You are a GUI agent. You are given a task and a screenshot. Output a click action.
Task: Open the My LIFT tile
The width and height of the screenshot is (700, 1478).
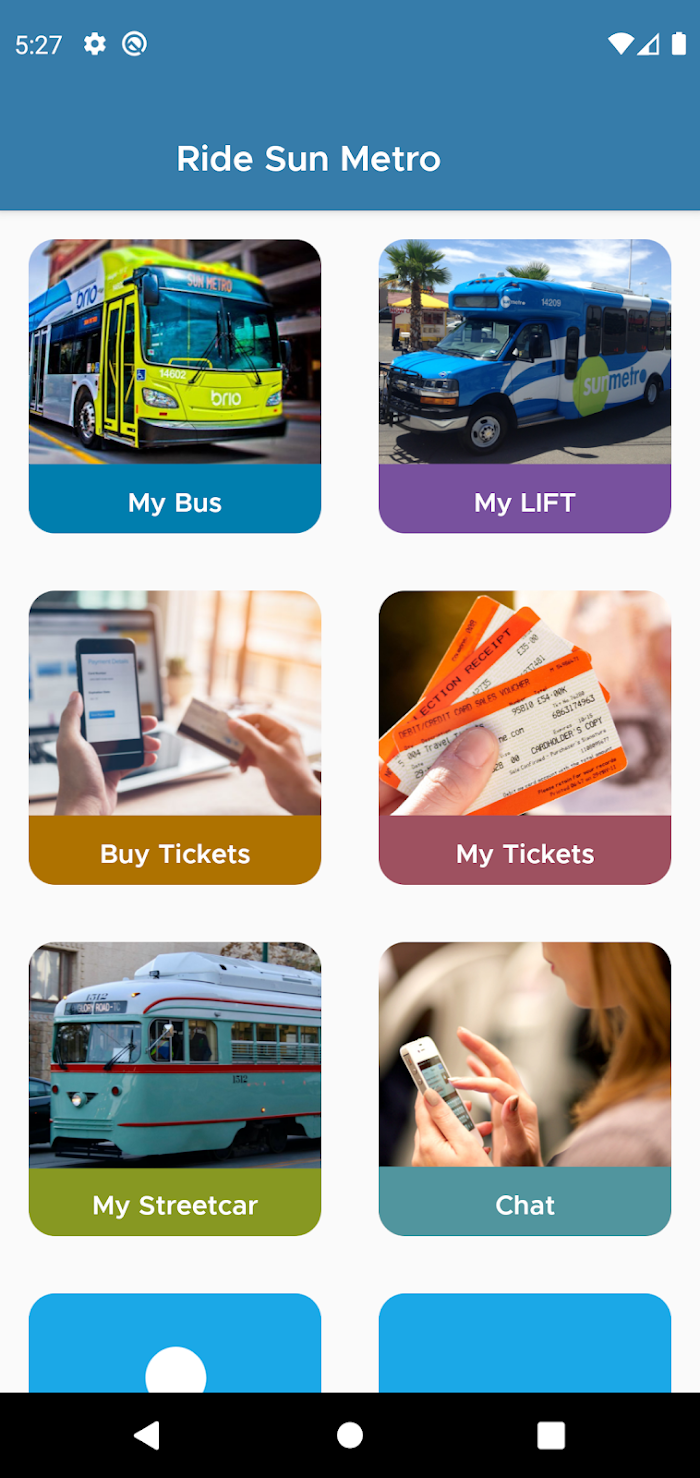[x=525, y=386]
